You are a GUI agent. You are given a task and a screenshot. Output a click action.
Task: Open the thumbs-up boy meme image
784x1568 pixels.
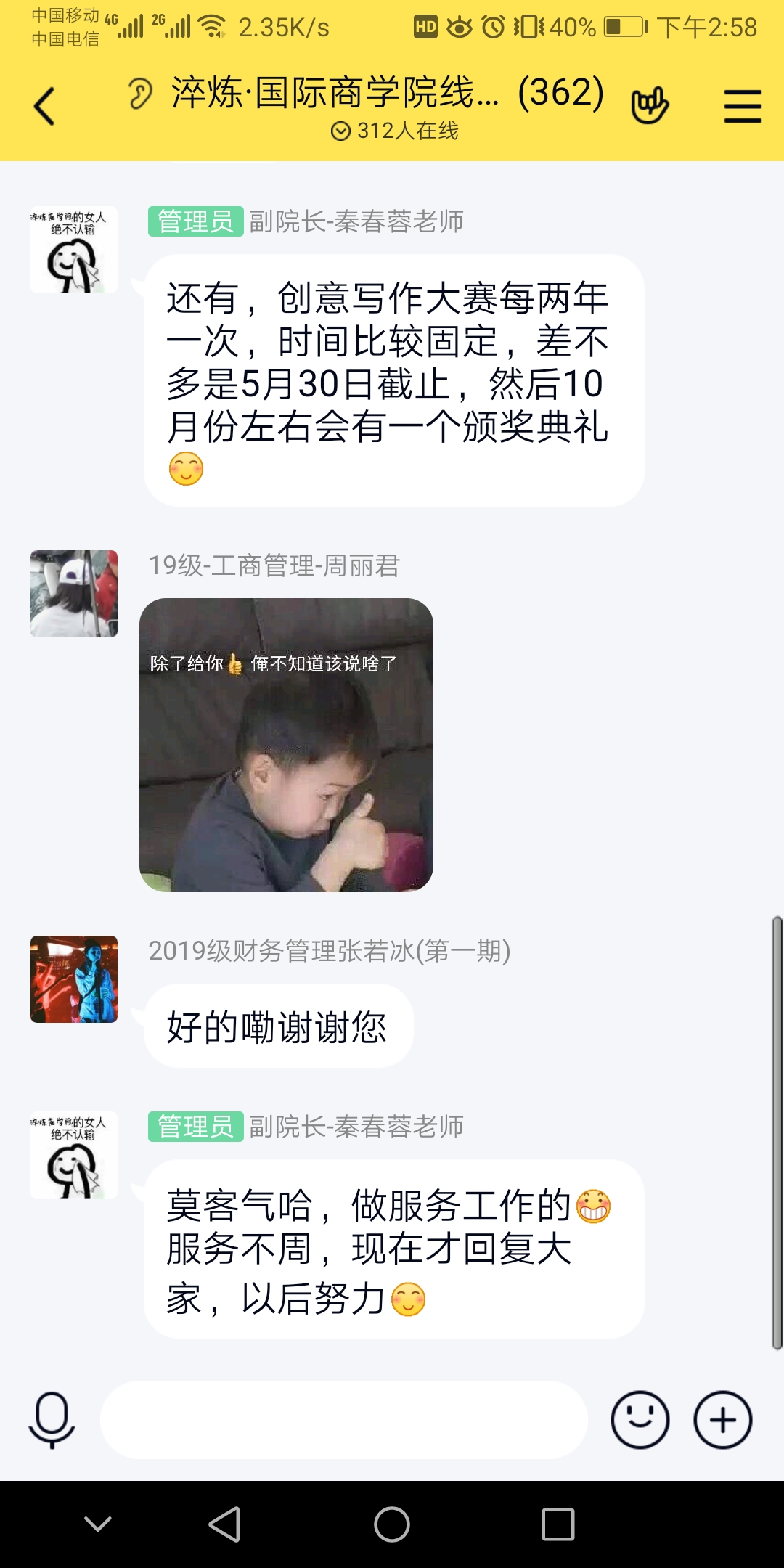point(286,745)
